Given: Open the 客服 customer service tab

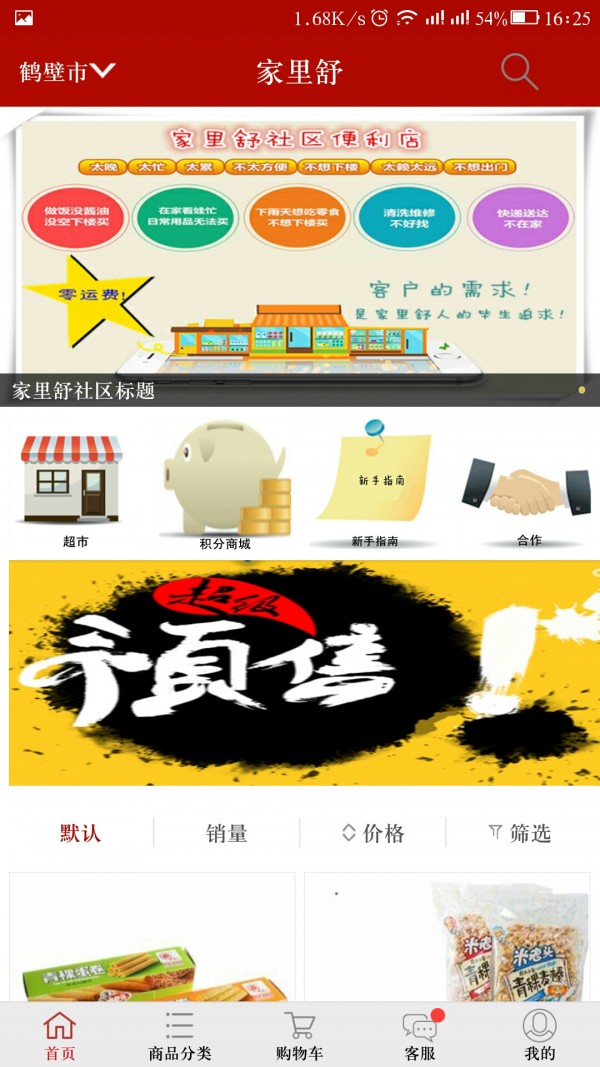Looking at the screenshot, I should [x=420, y=1035].
